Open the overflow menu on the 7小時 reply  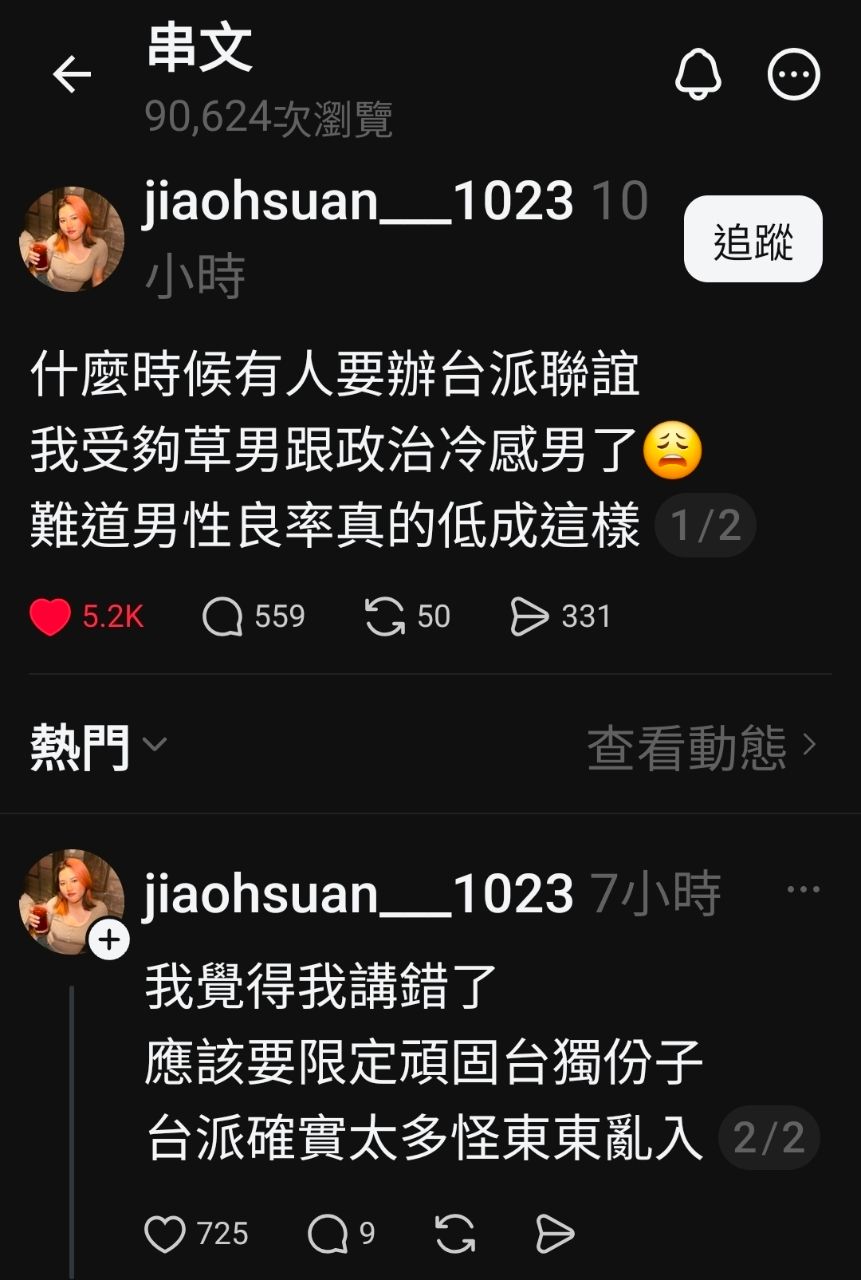[x=803, y=890]
